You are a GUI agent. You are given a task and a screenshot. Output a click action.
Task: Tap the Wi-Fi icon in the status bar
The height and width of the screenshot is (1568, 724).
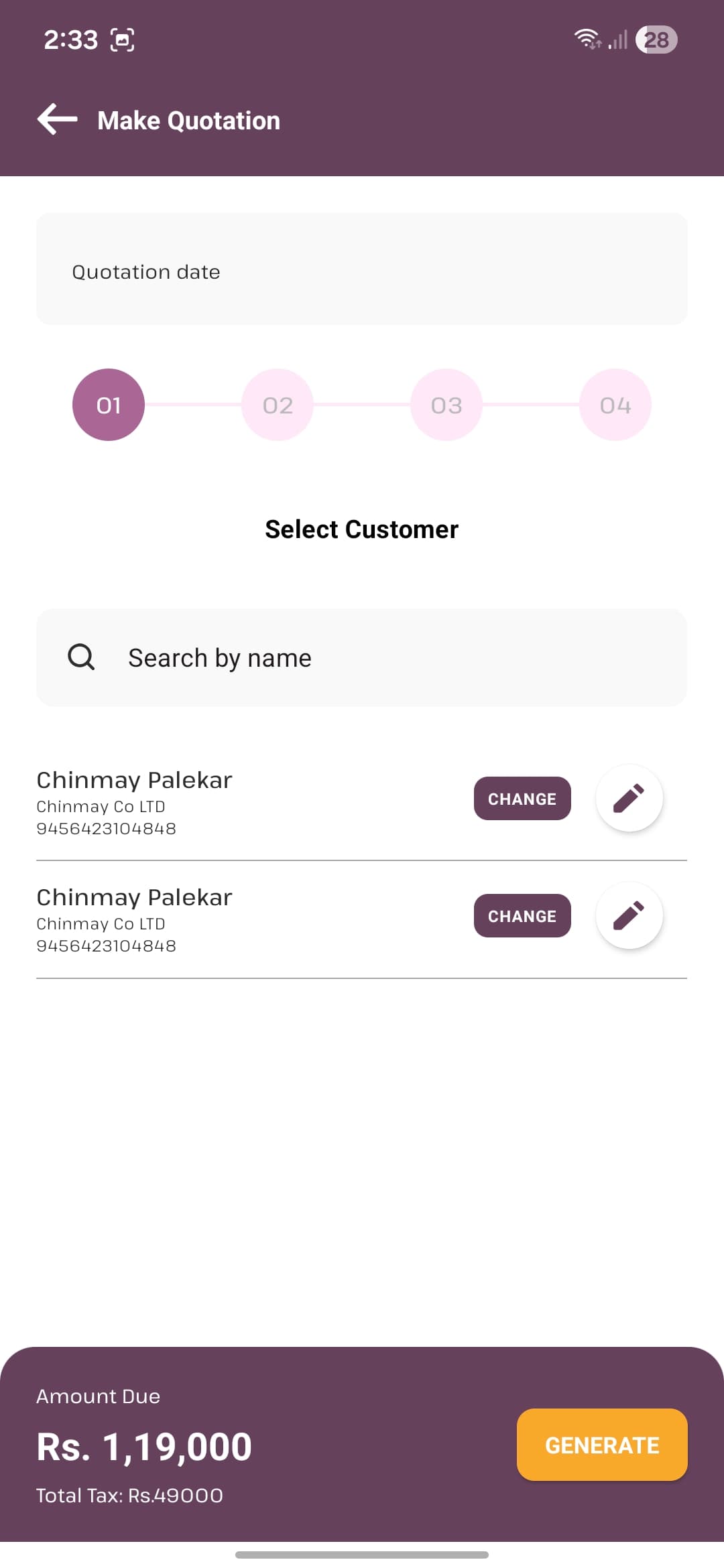588,40
